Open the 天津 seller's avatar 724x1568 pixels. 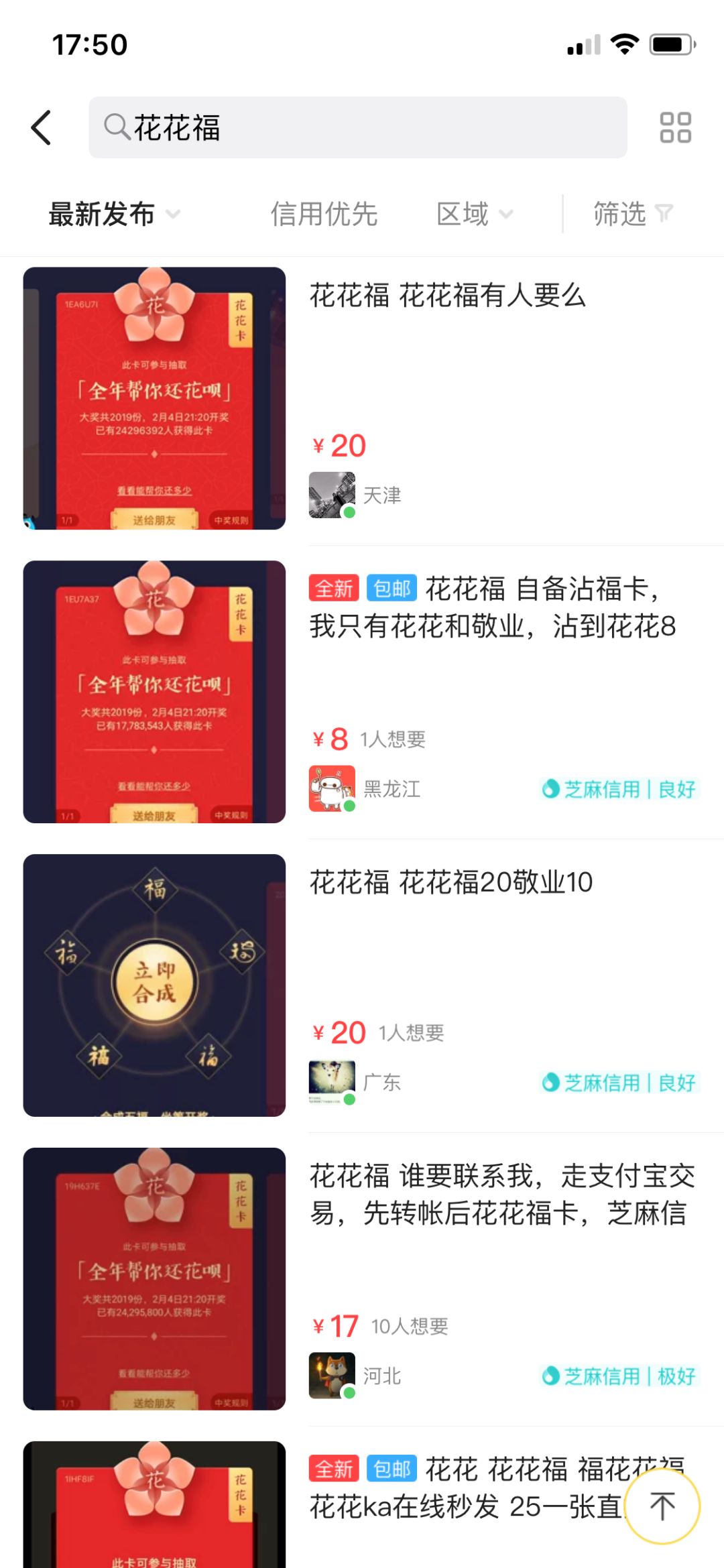331,493
